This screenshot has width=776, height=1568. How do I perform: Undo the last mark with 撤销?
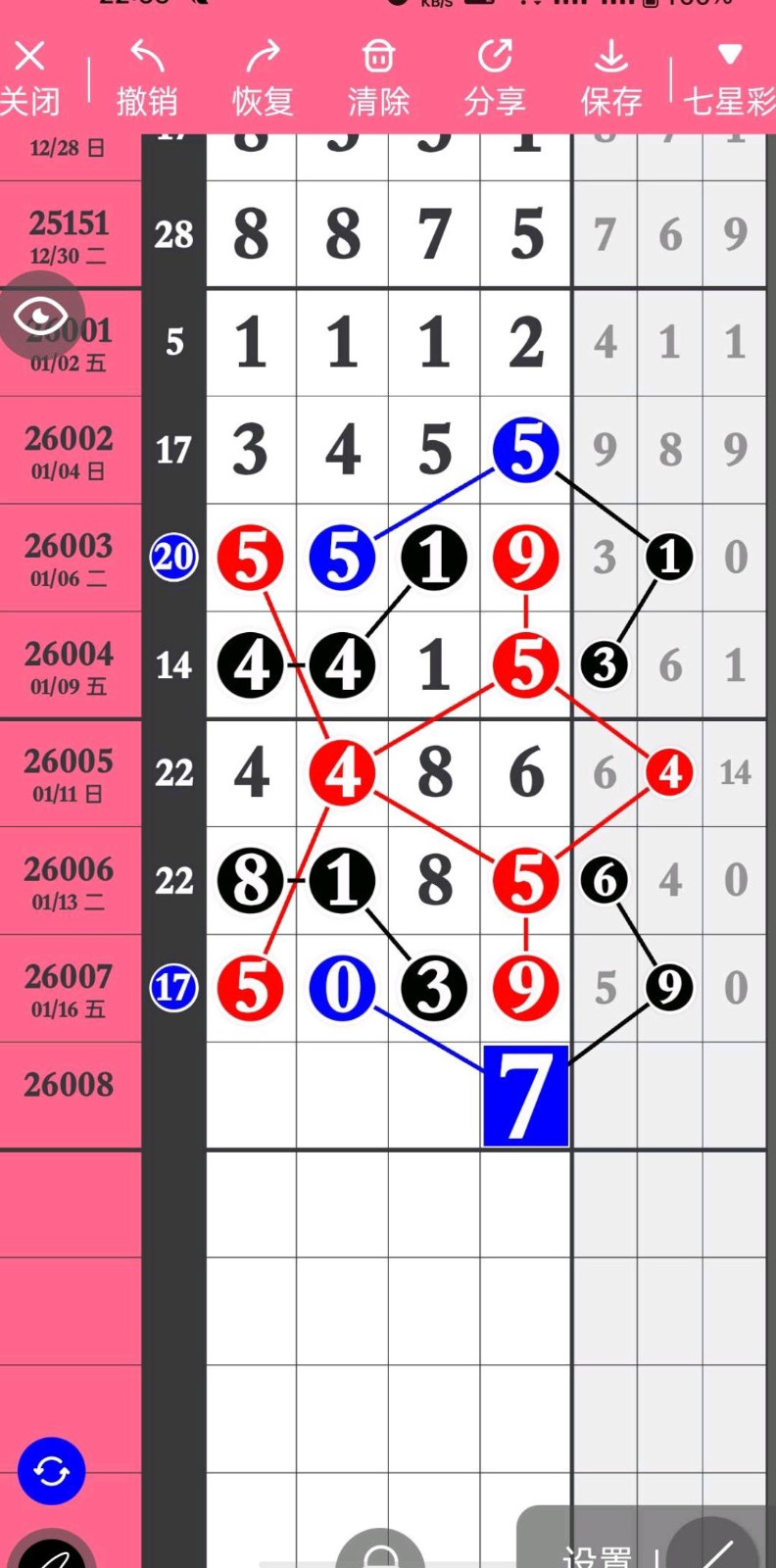[x=147, y=78]
